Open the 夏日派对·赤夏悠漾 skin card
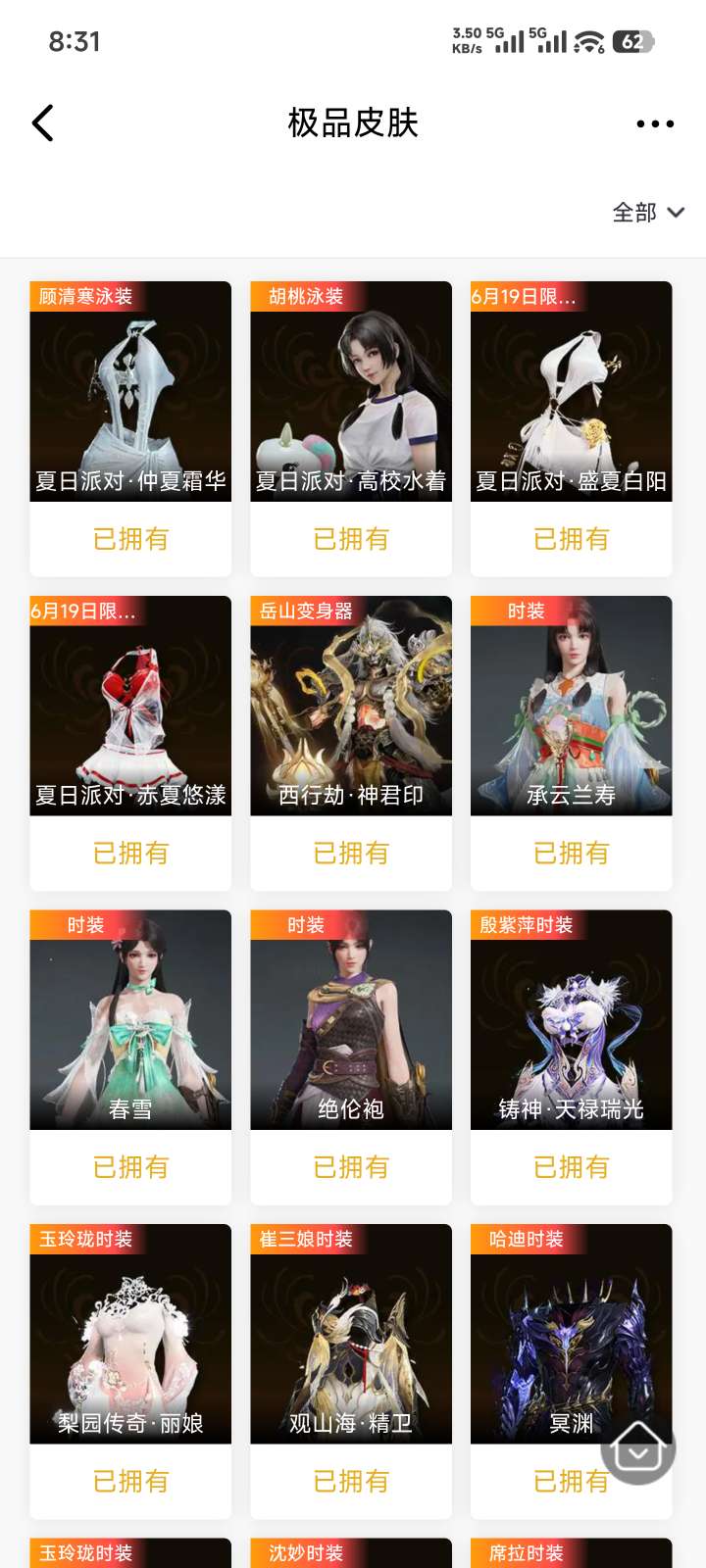Screen dimensions: 706x1568 tap(130, 743)
